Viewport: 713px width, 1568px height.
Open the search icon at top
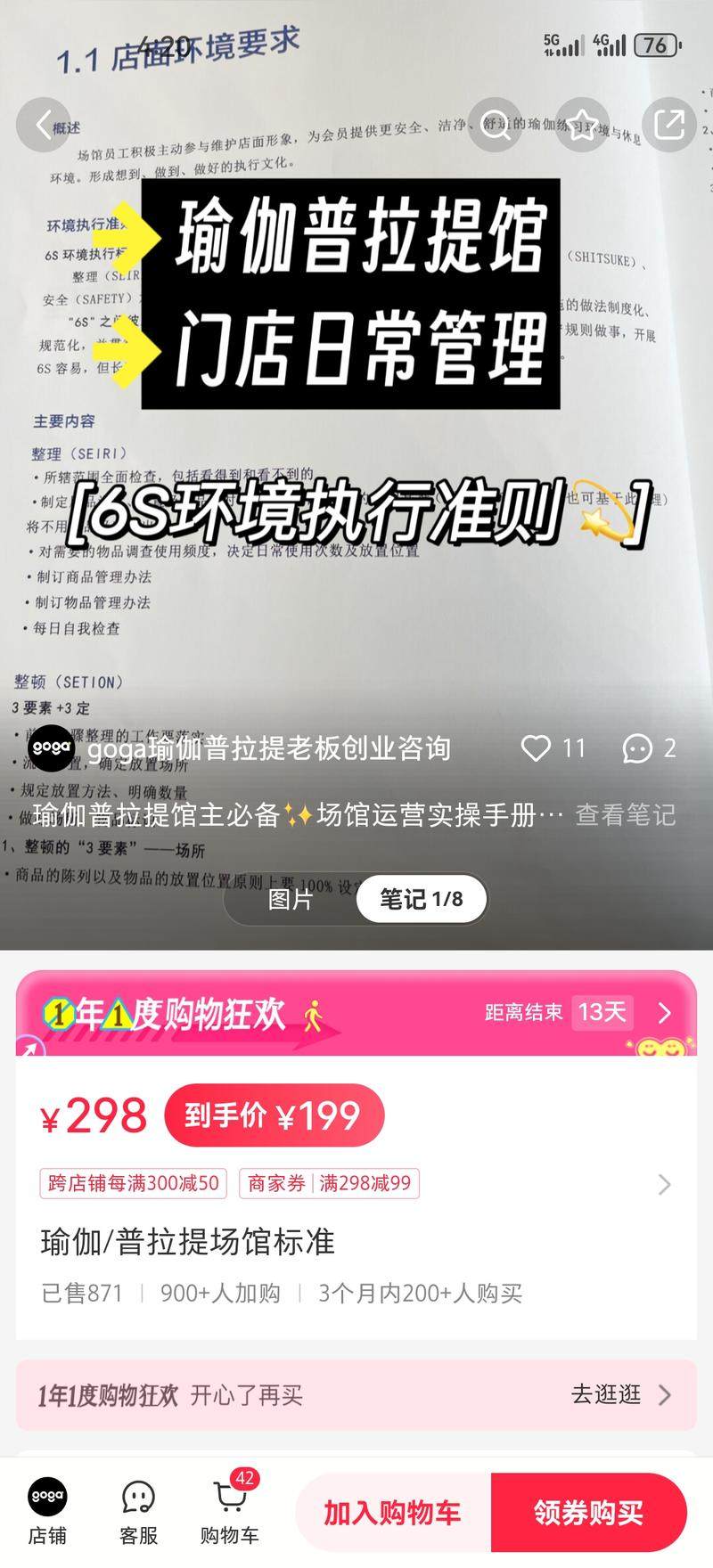(x=496, y=124)
